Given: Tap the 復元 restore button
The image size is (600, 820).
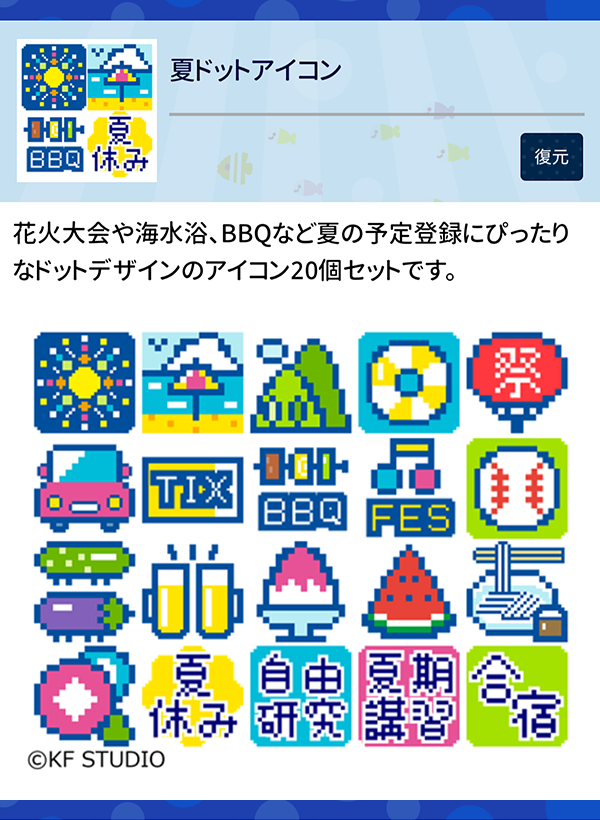Looking at the screenshot, I should pyautogui.click(x=551, y=157).
